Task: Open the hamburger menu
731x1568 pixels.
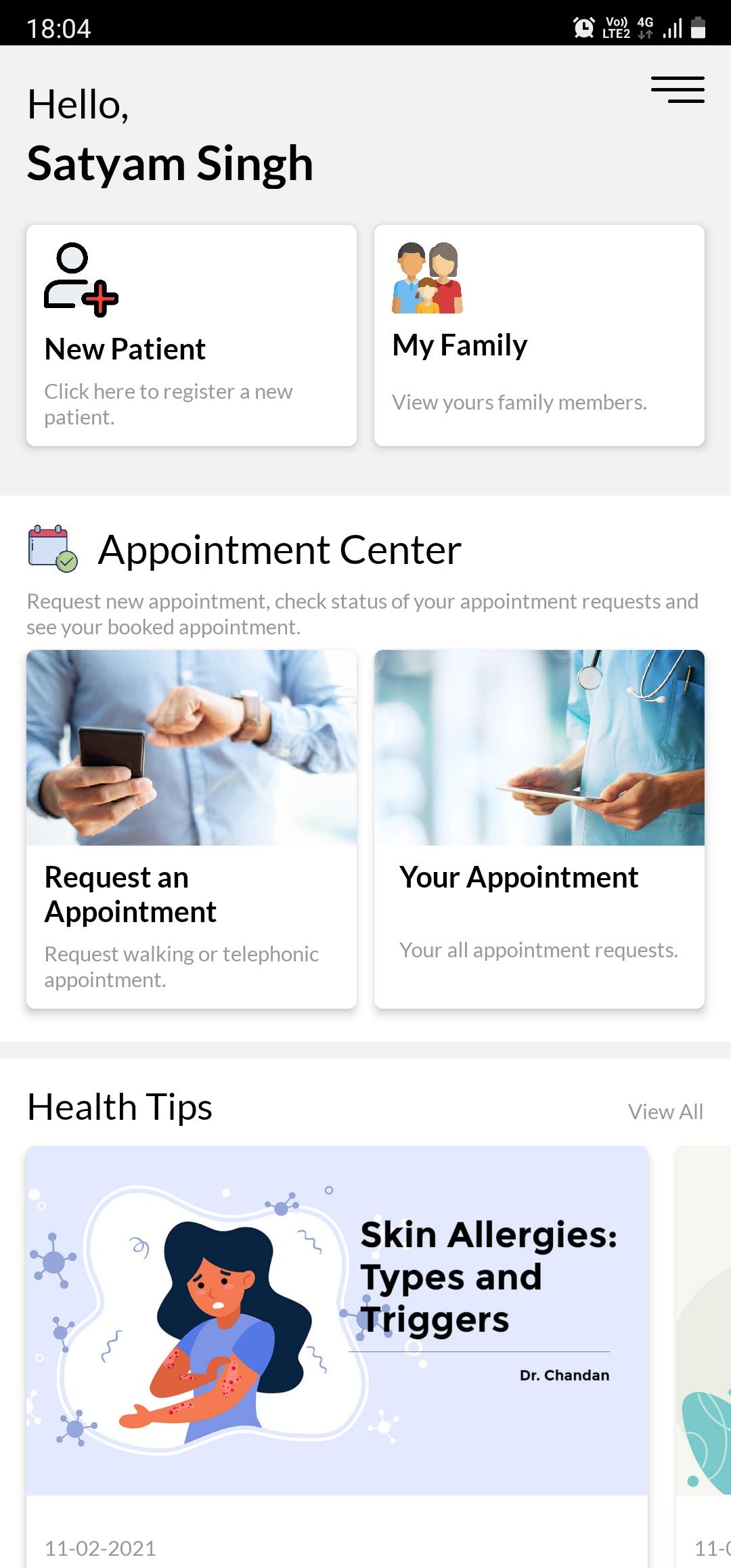Action: click(x=678, y=90)
